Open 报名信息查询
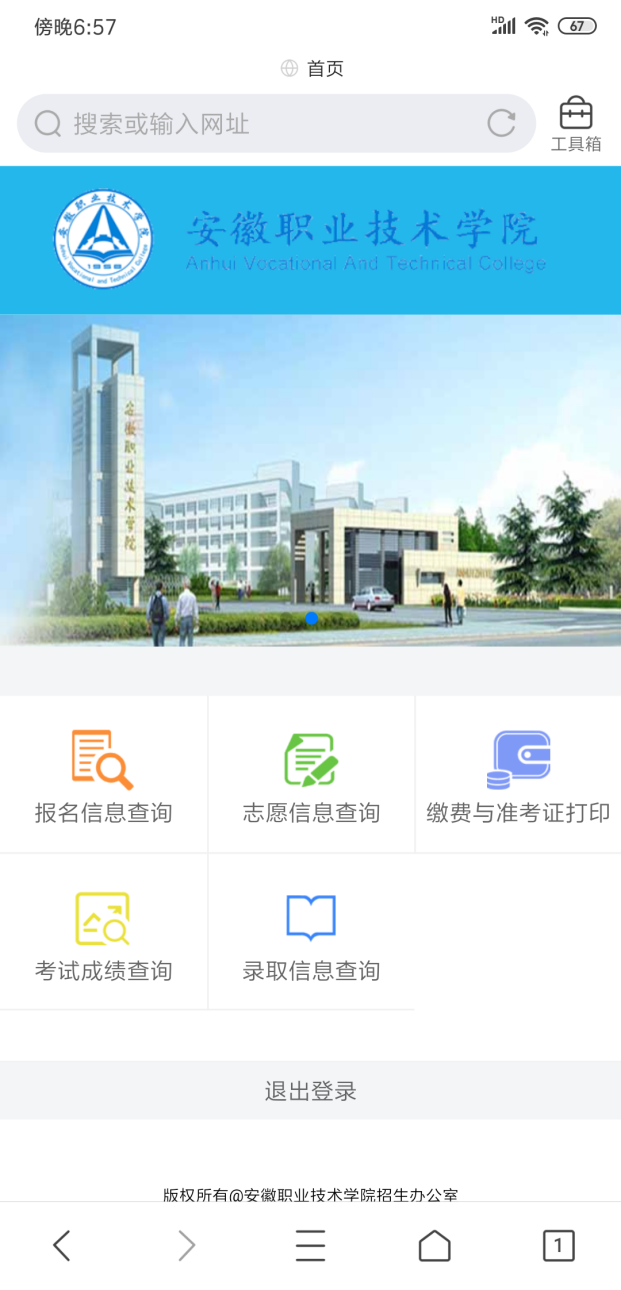 (103, 776)
